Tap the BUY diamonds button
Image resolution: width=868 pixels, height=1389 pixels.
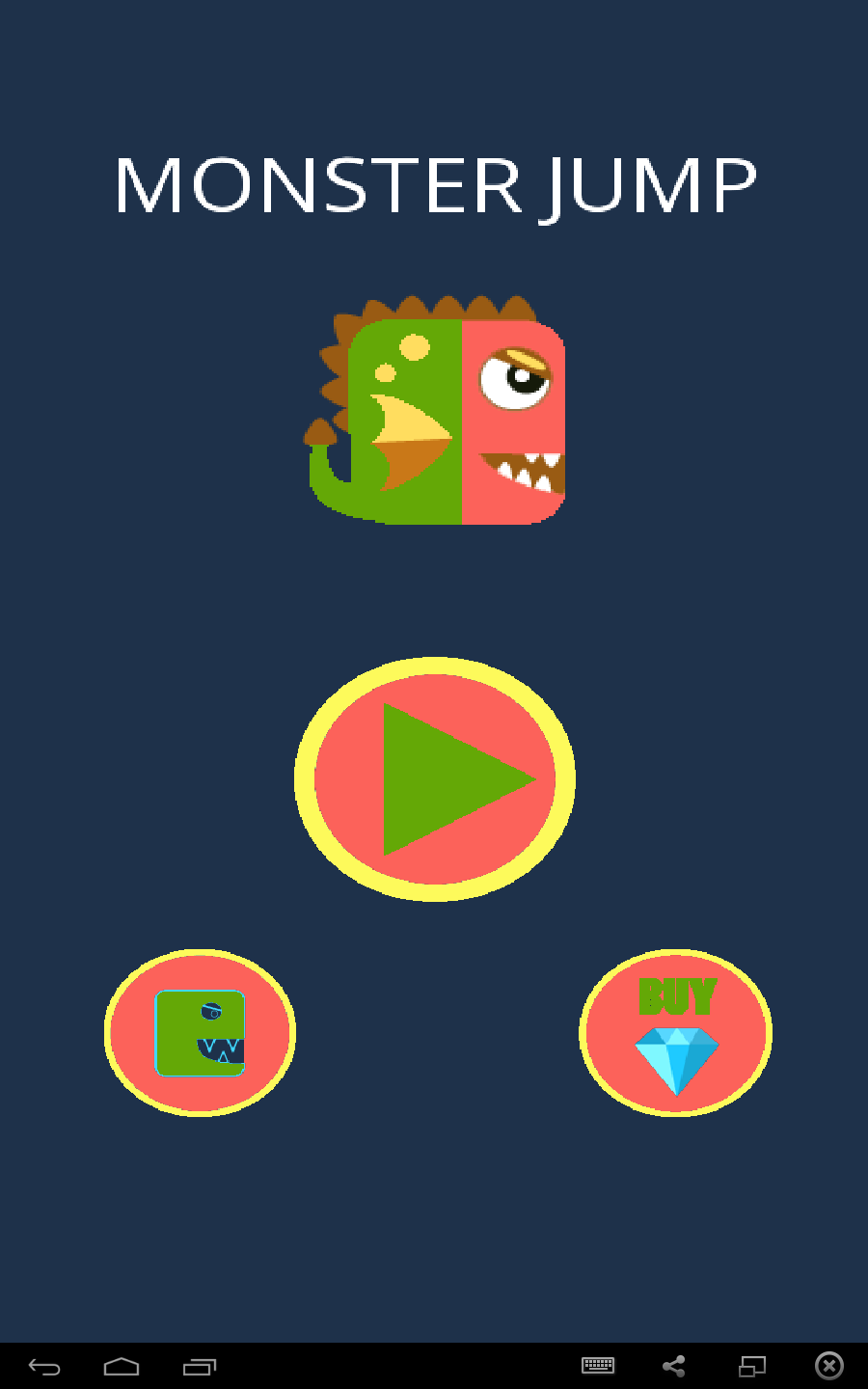tap(675, 1032)
